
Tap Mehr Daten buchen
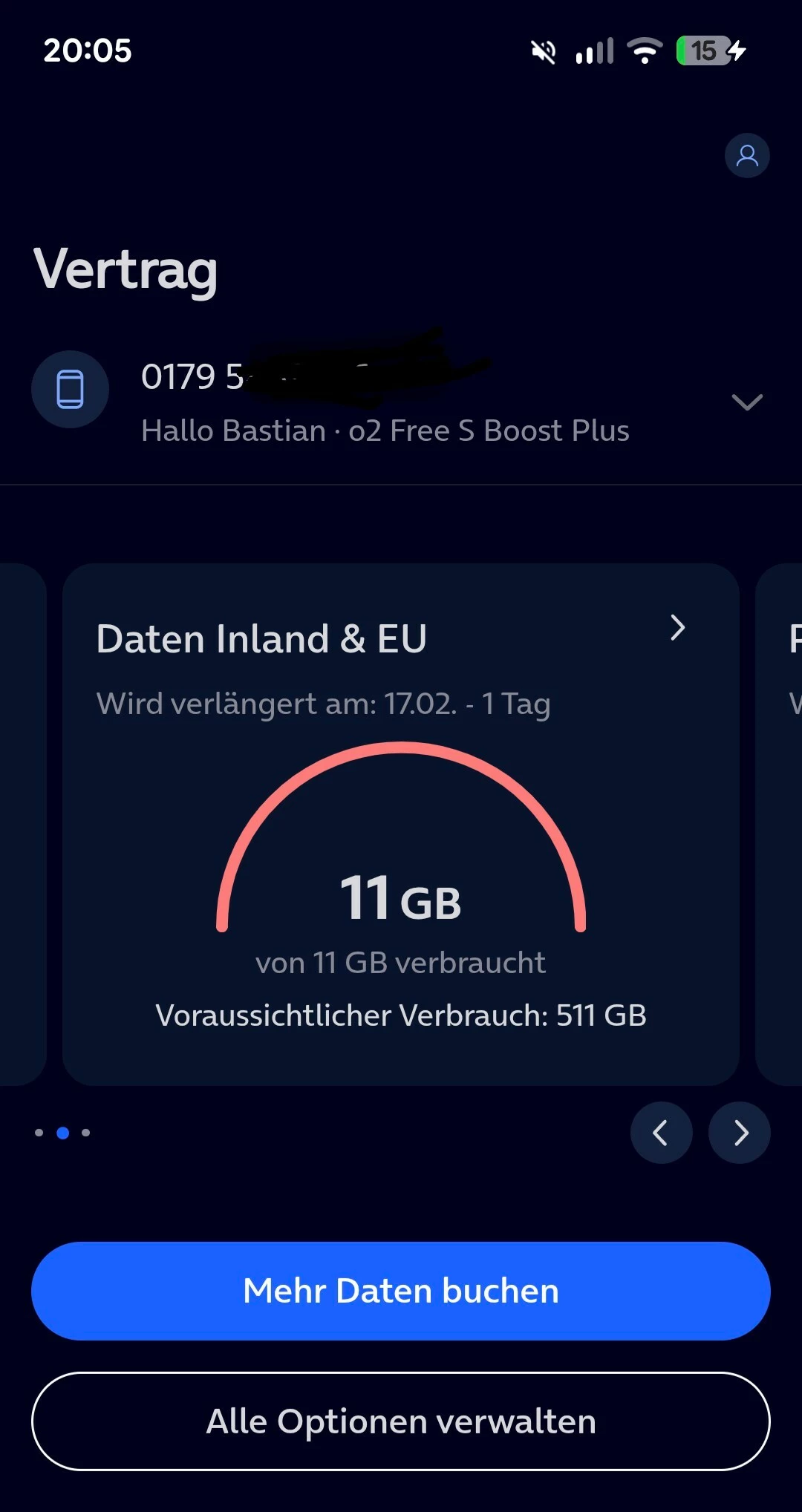(401, 1291)
